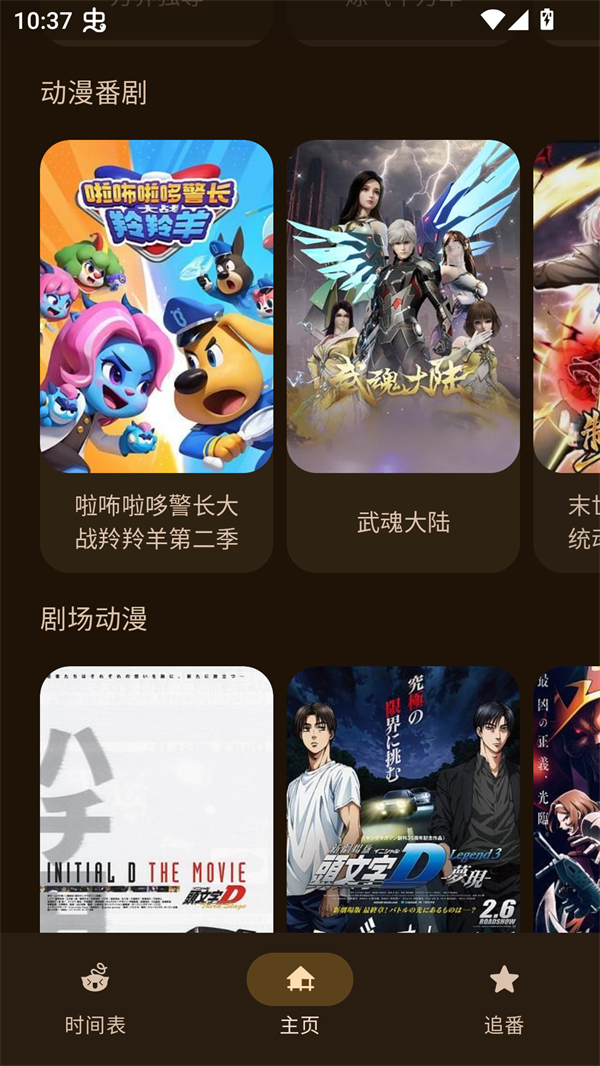The image size is (600, 1066).
Task: Open the Initial D The Movie poster card
Action: pyautogui.click(x=156, y=800)
